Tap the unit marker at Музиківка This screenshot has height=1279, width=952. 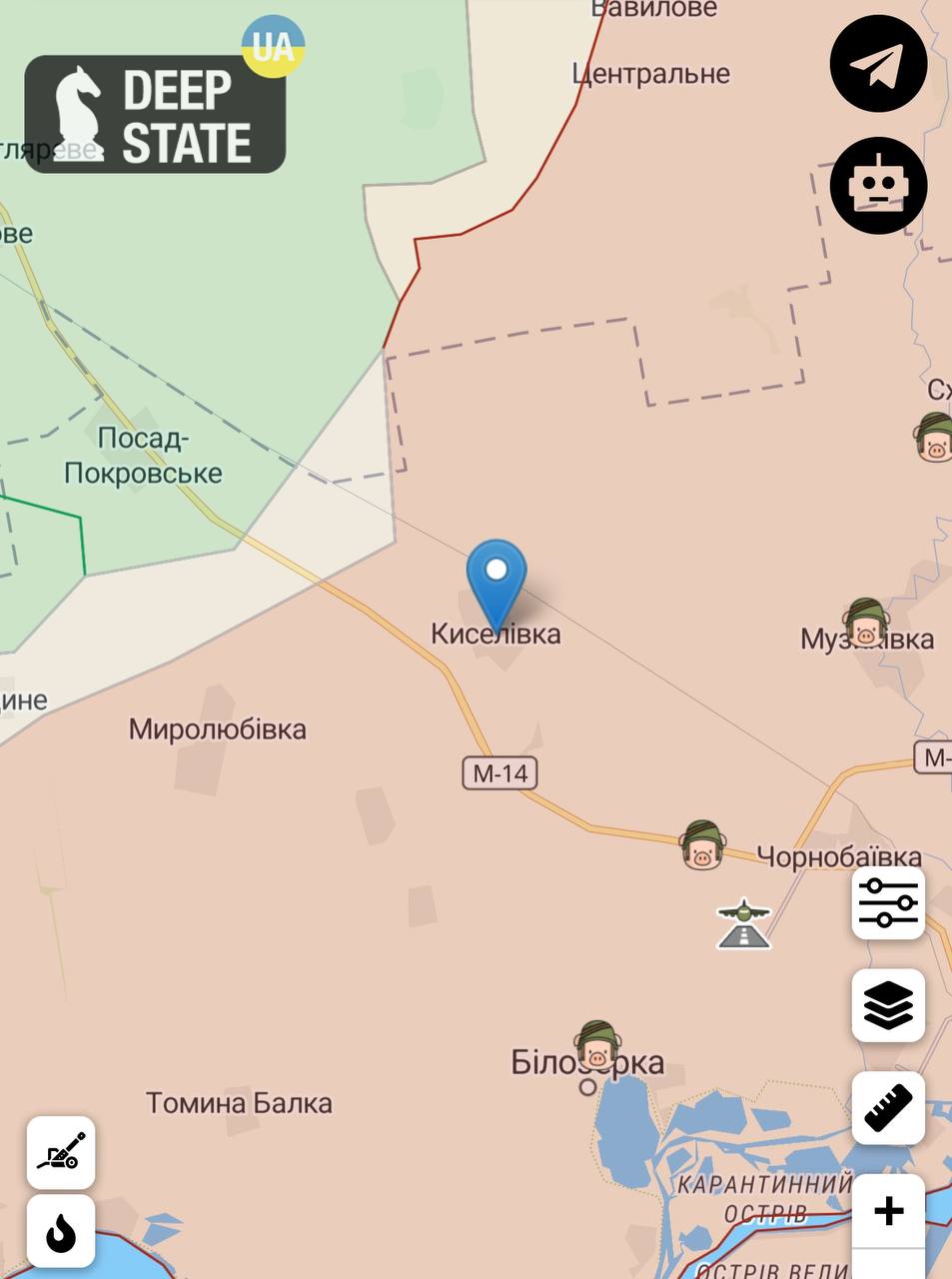(x=865, y=623)
